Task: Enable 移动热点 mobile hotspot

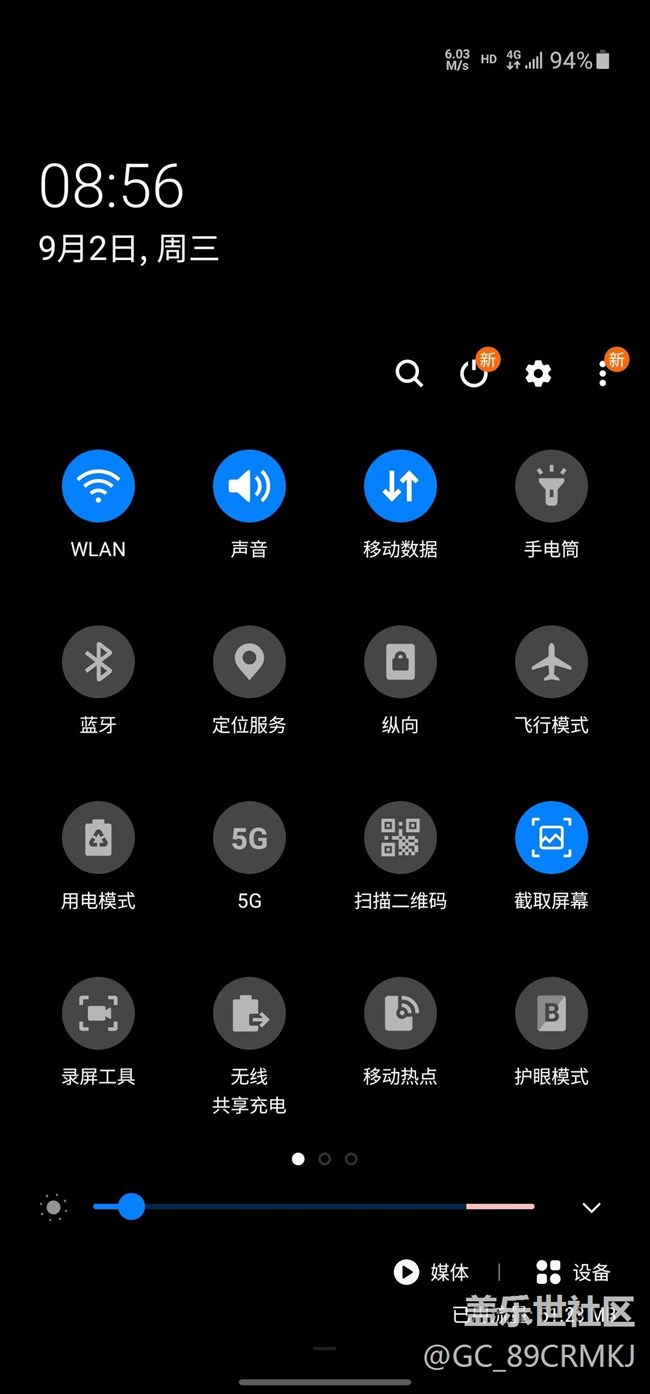Action: pyautogui.click(x=400, y=1014)
